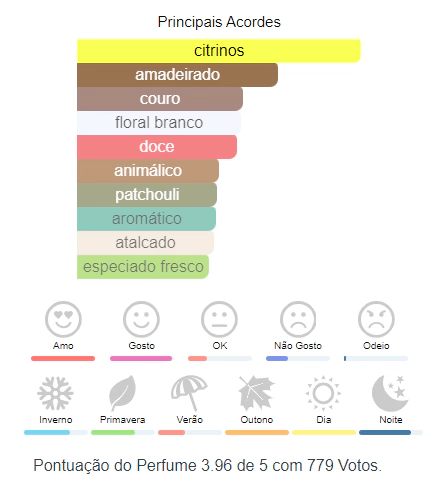
Task: Select the OK neutral face rating
Action: 219,319
